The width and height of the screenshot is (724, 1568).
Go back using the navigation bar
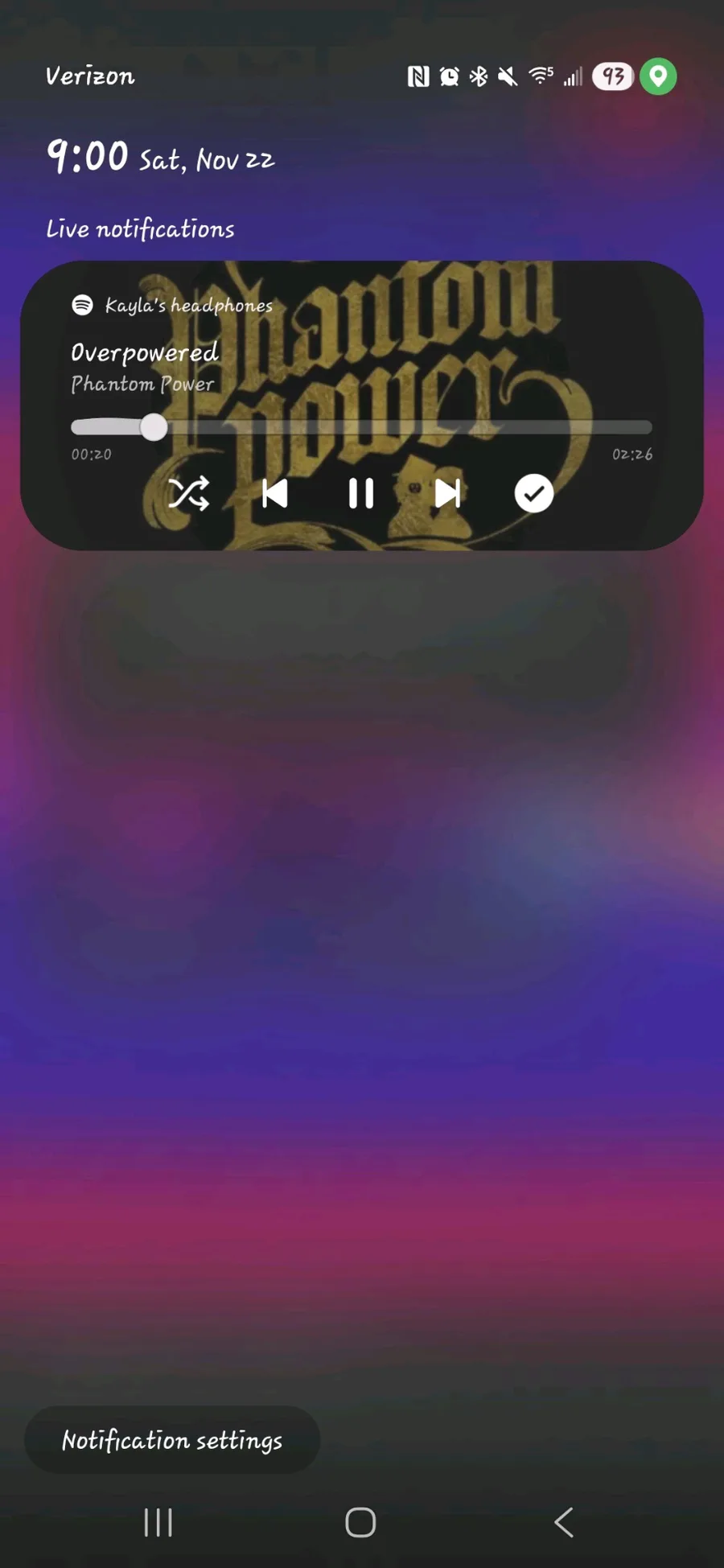[x=564, y=1522]
